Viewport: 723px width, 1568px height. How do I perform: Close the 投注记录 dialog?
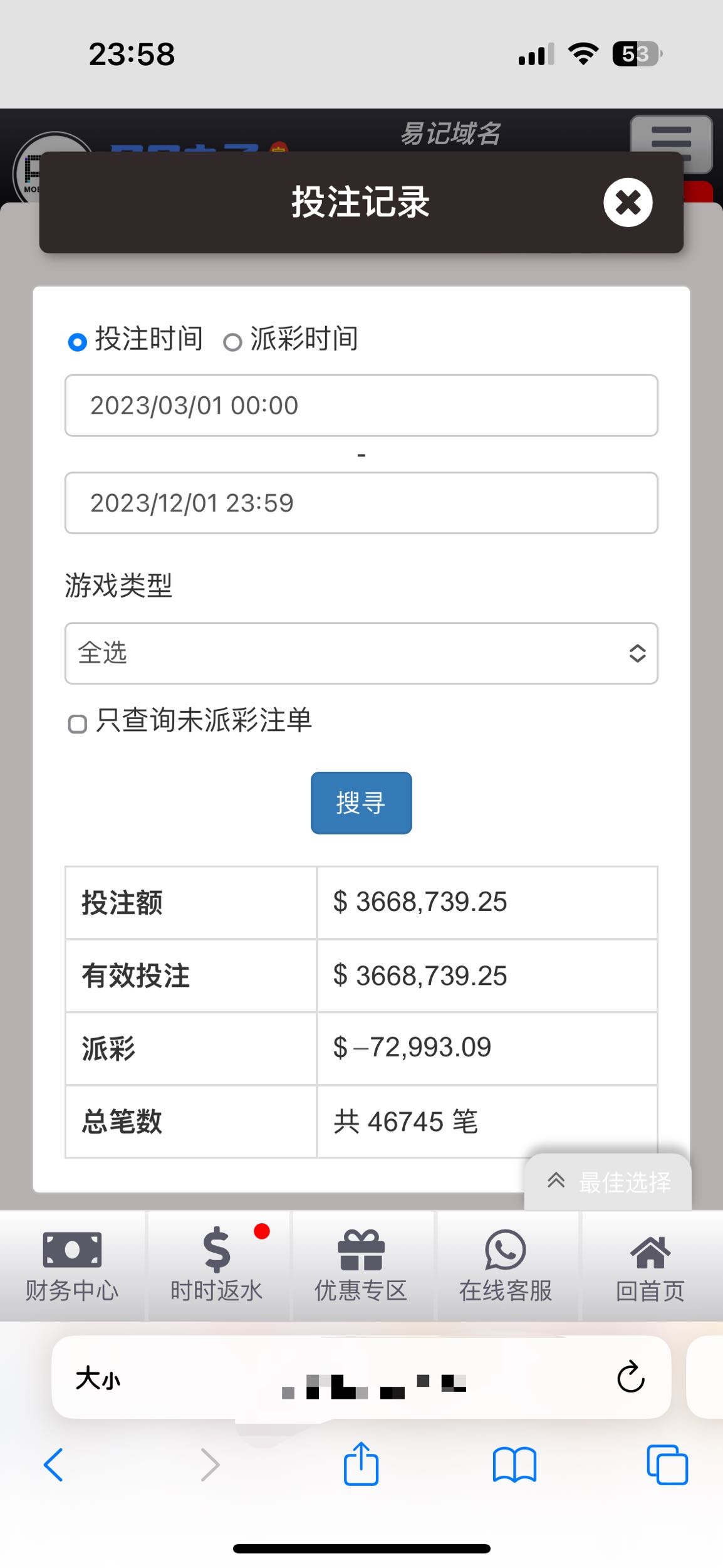pos(628,203)
